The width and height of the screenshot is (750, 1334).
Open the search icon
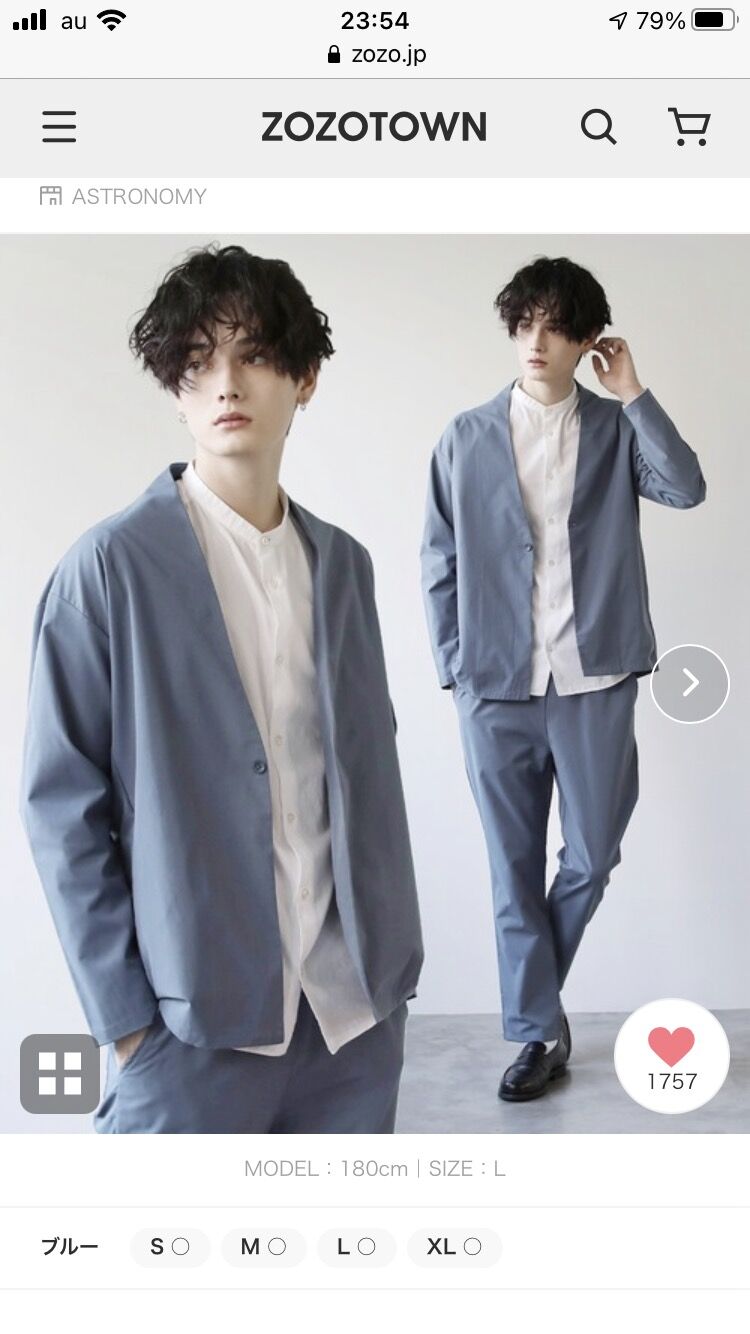click(x=598, y=127)
